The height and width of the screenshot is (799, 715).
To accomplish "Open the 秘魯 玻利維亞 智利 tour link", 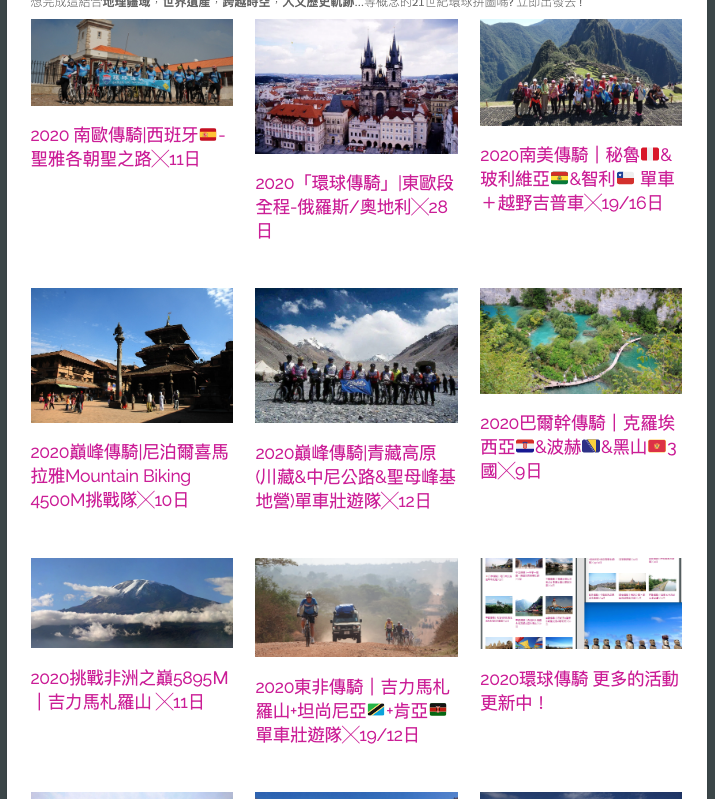I will [576, 179].
